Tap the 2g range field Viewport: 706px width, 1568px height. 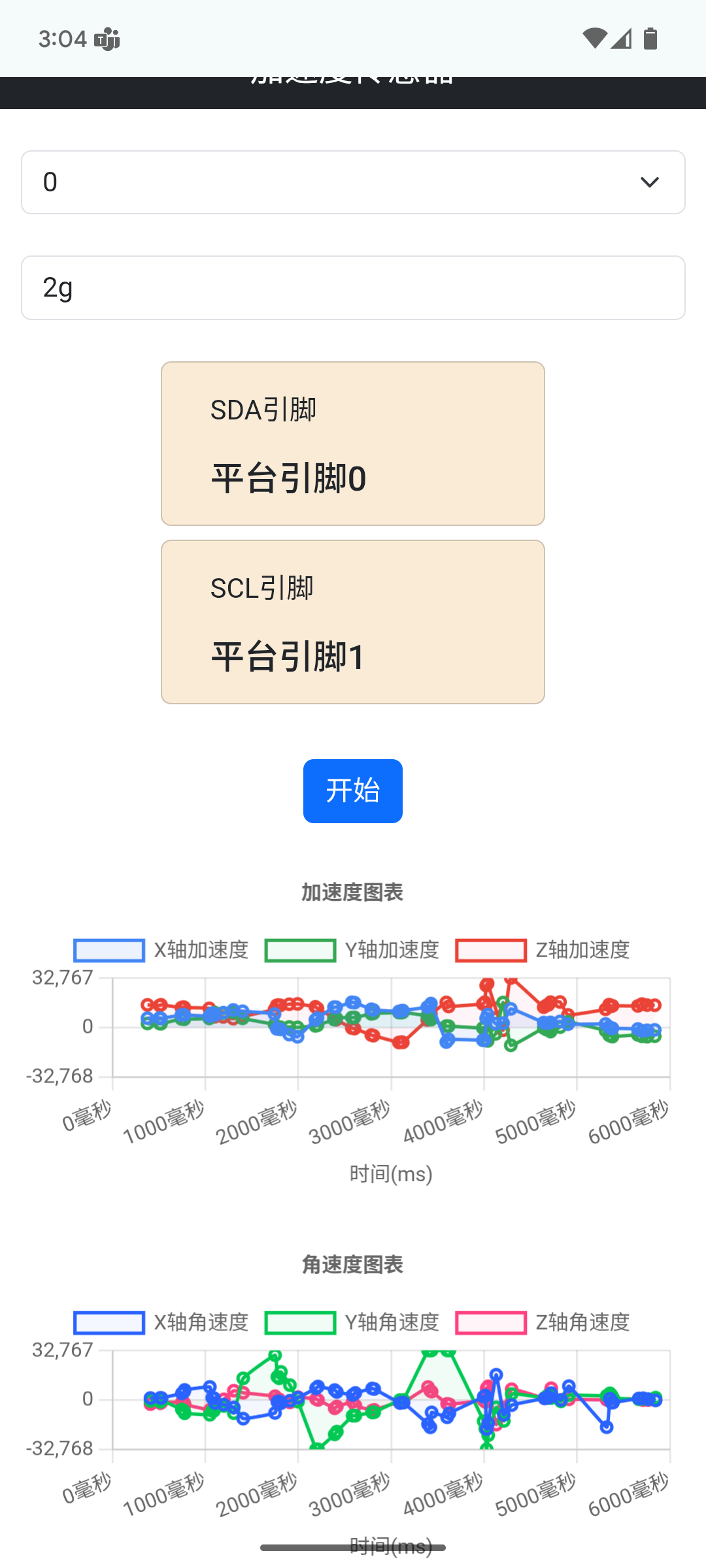coord(353,287)
